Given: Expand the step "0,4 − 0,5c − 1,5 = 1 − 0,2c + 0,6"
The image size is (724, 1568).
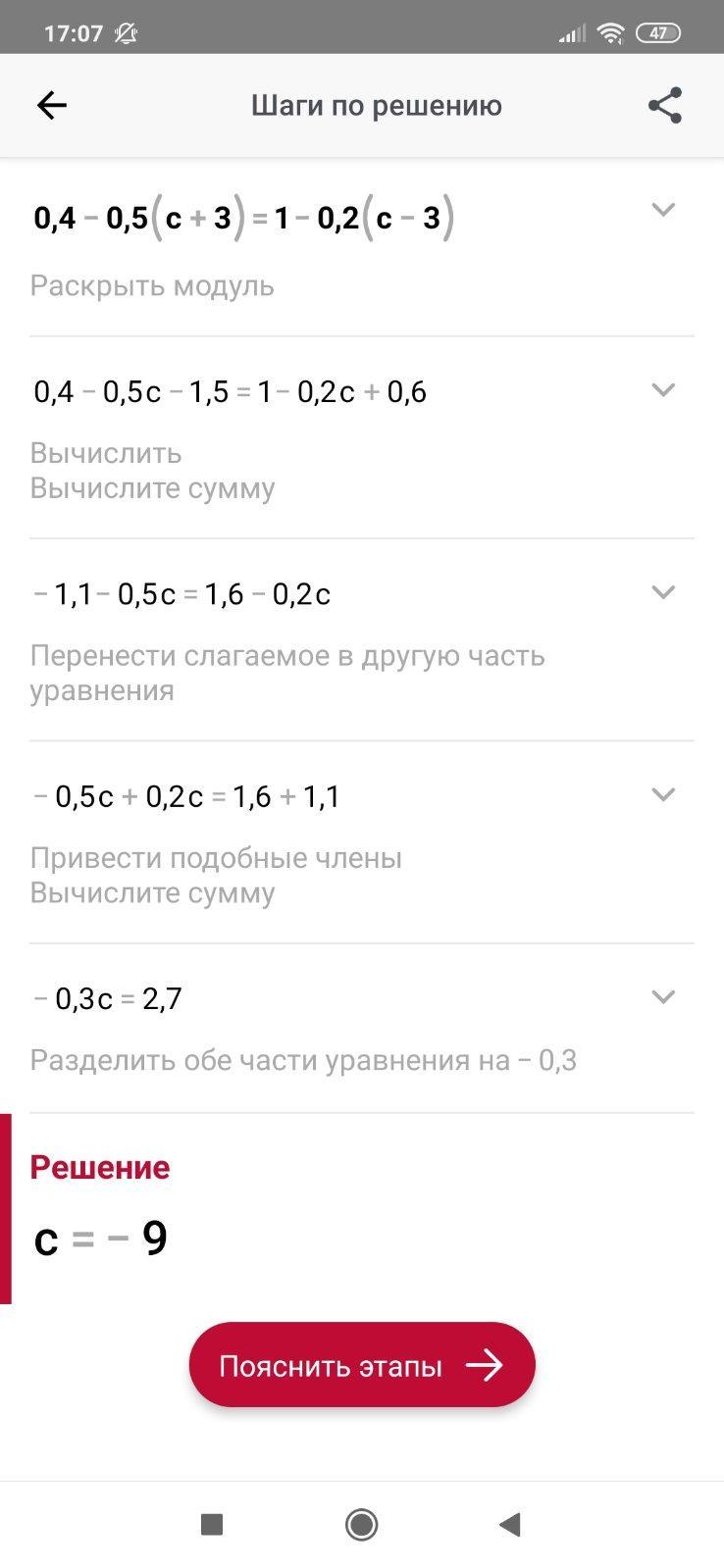Looking at the screenshot, I should (x=663, y=390).
